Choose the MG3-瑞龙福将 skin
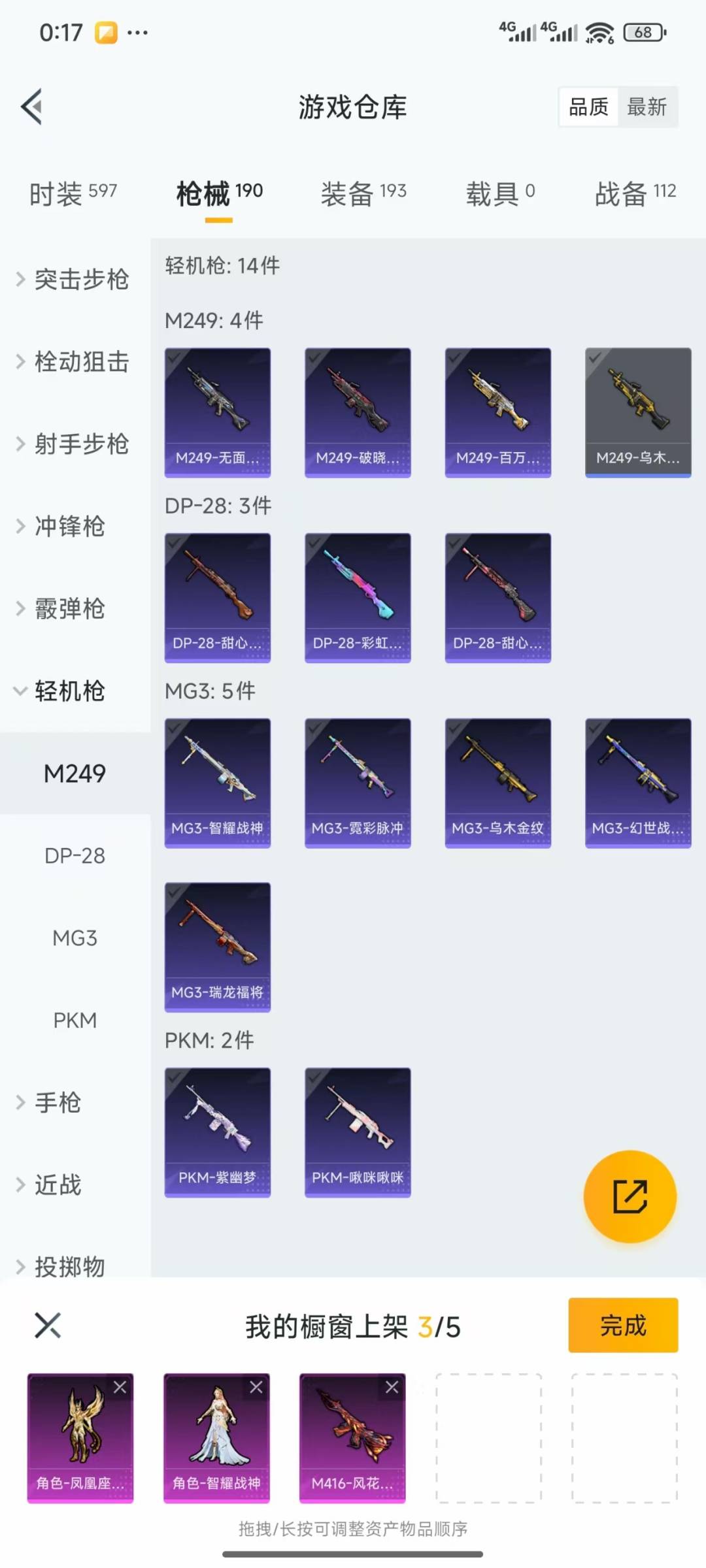The image size is (706, 1568). (x=217, y=947)
